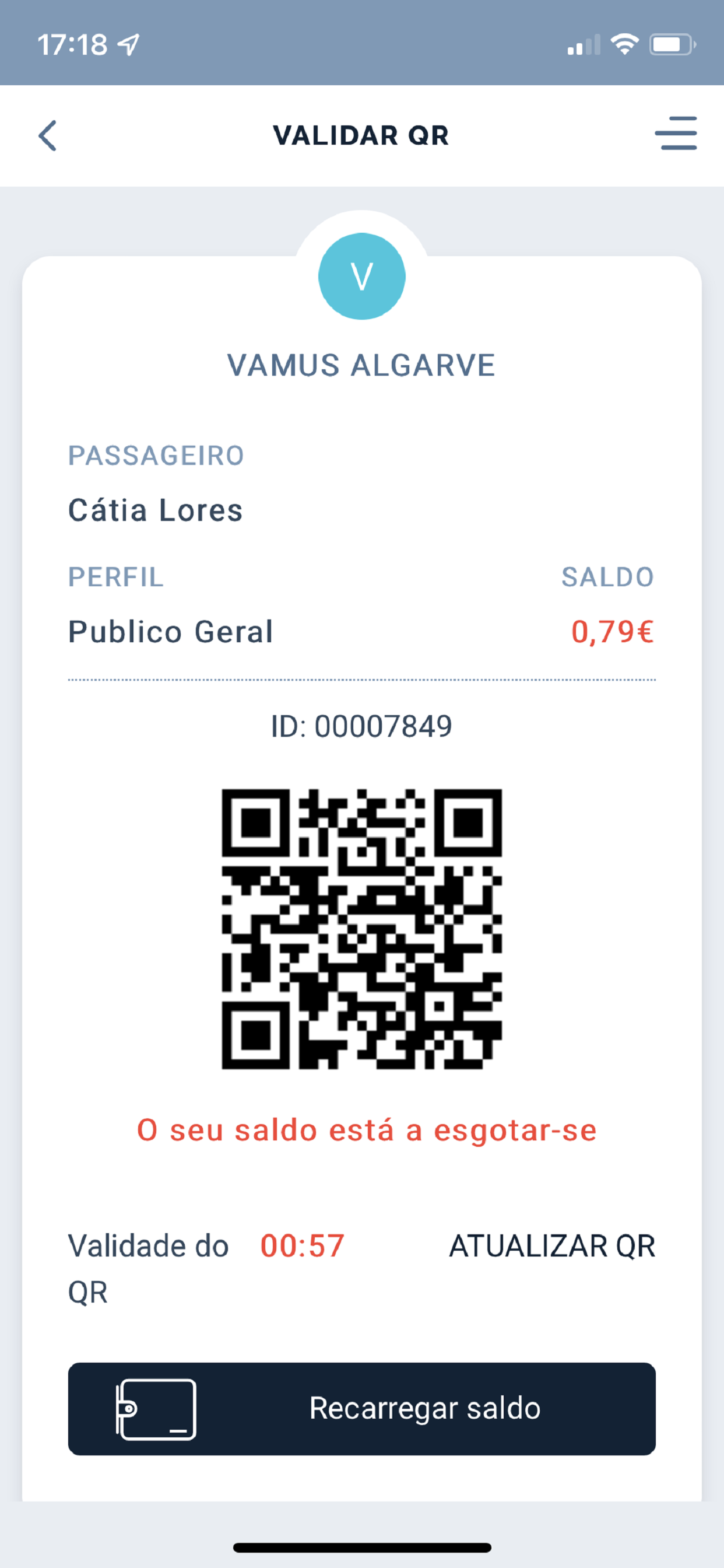Tap the Recarregar saldo button

pyautogui.click(x=362, y=1409)
